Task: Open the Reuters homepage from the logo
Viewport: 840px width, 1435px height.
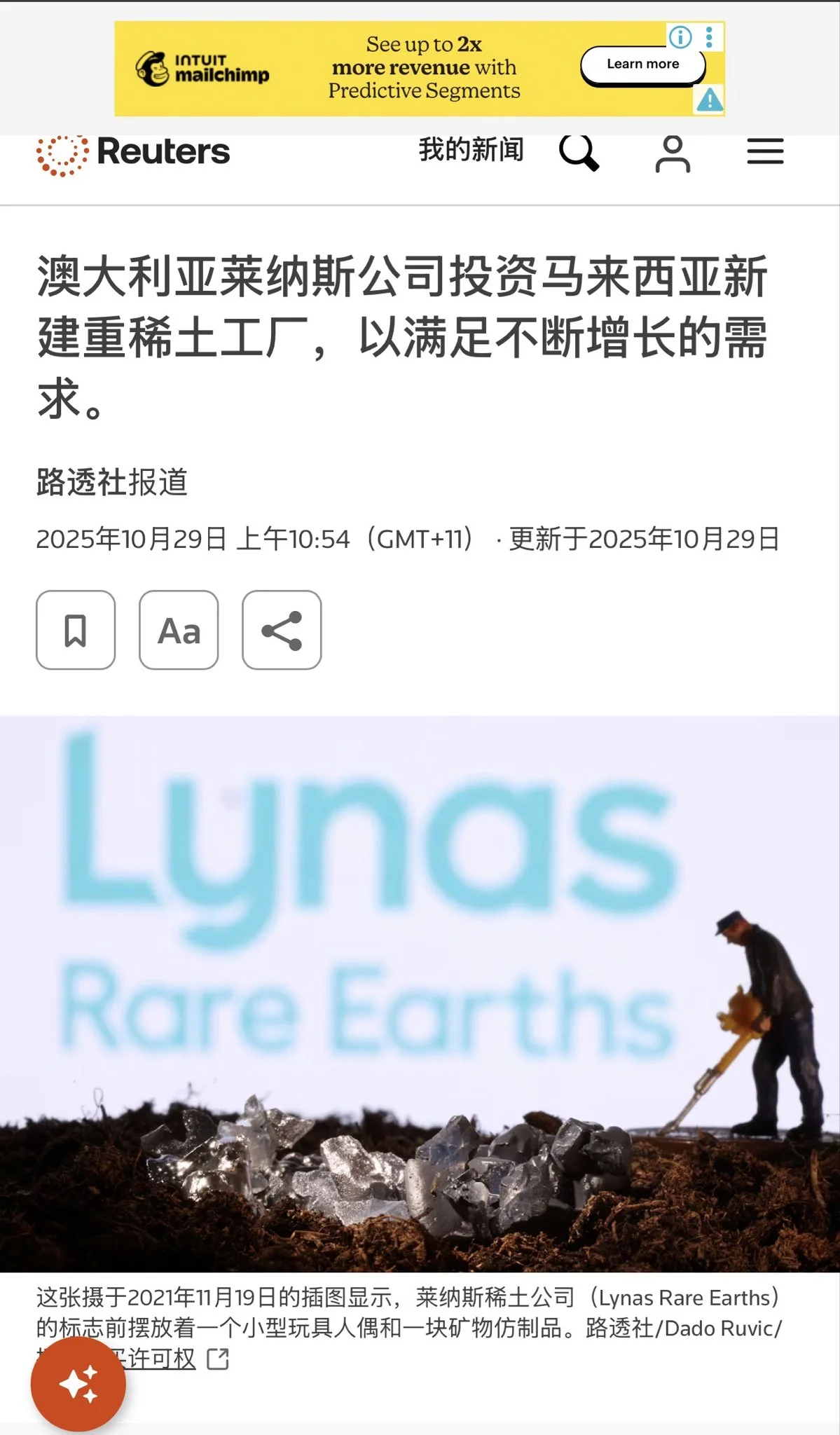Action: pyautogui.click(x=133, y=152)
